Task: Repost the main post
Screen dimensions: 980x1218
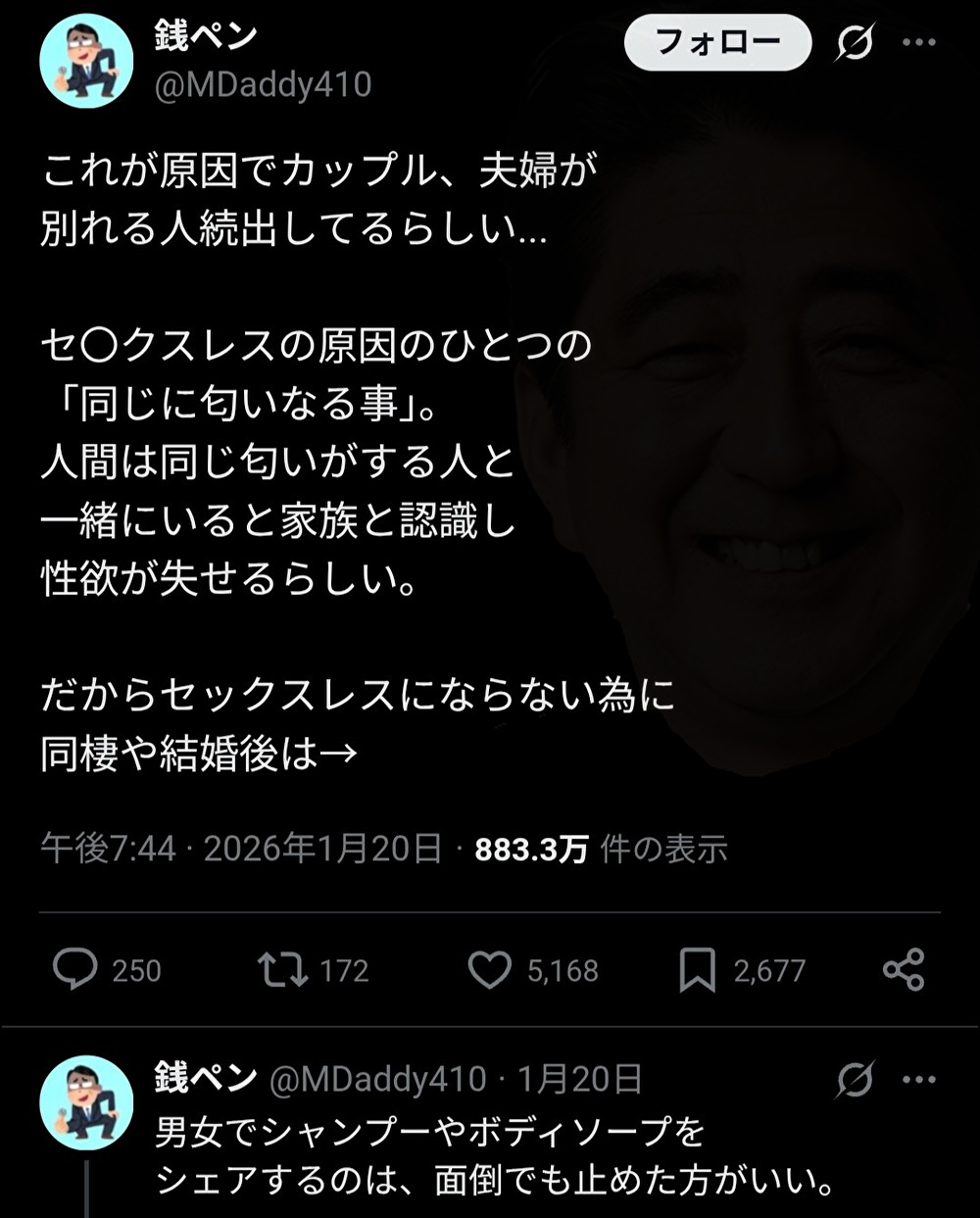Action: (x=281, y=969)
